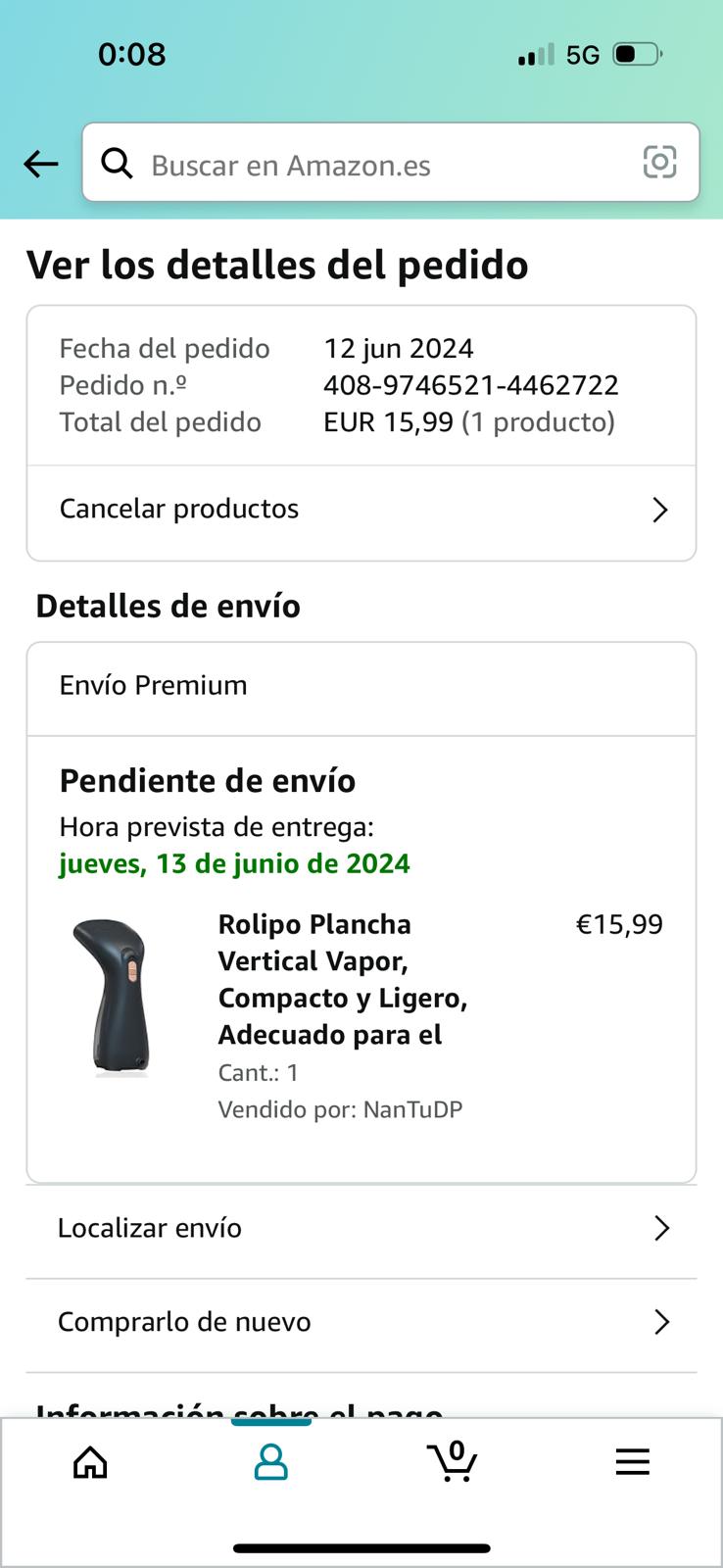Open the camera scan icon in search
723x1568 pixels.
(x=659, y=163)
